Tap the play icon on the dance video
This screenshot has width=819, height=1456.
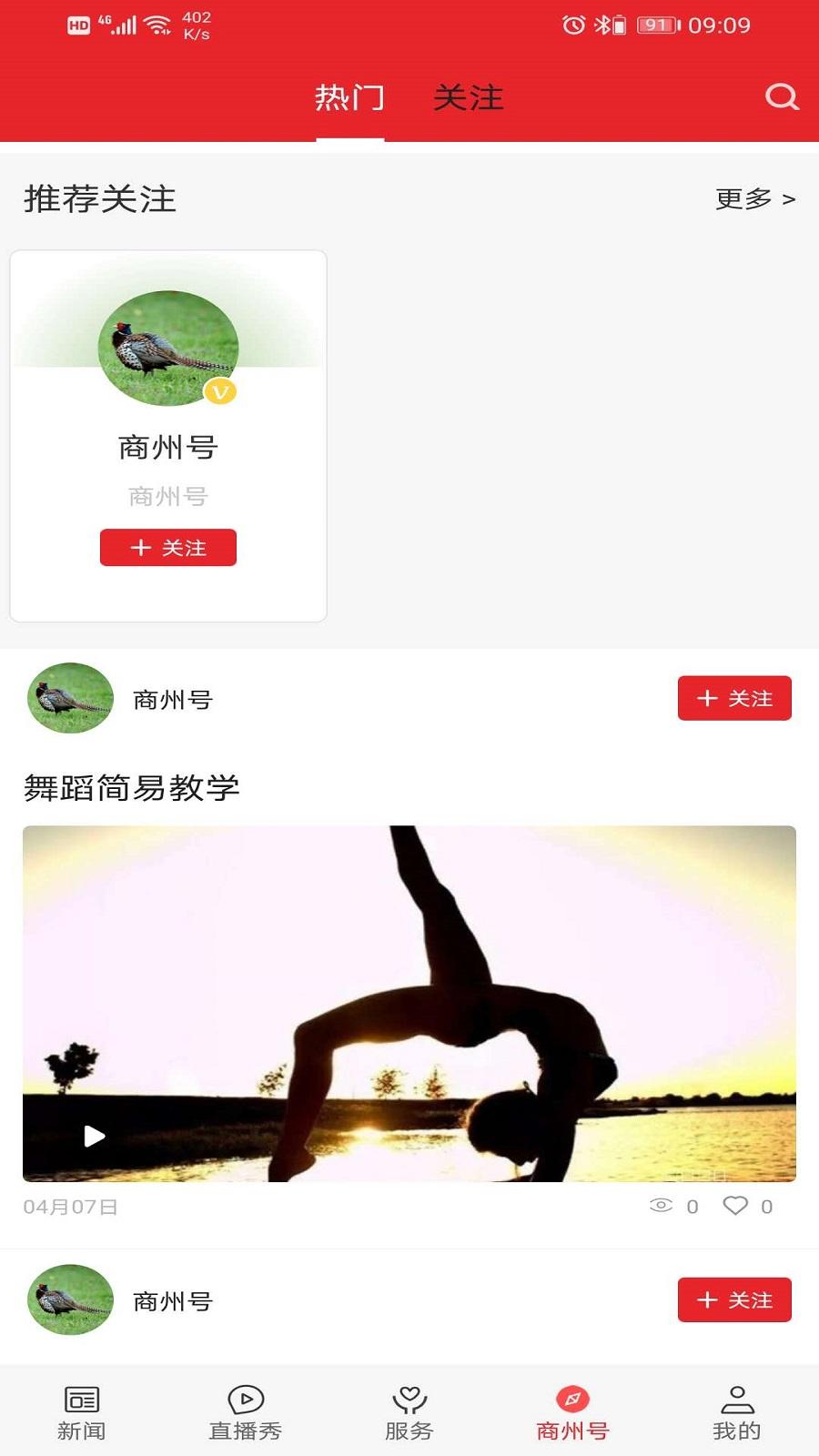[x=96, y=1136]
